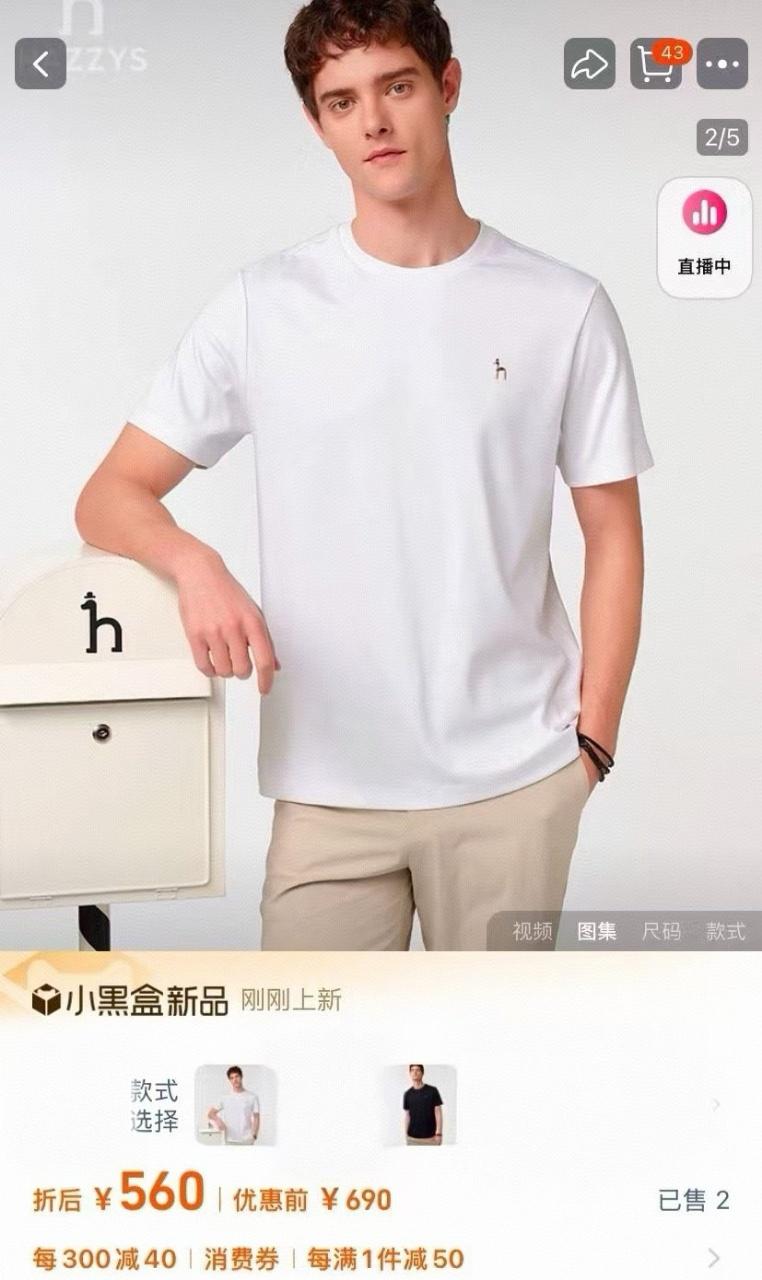Expand the 款式选择 style options
Viewport: 762px width, 1280px height.
(715, 1105)
